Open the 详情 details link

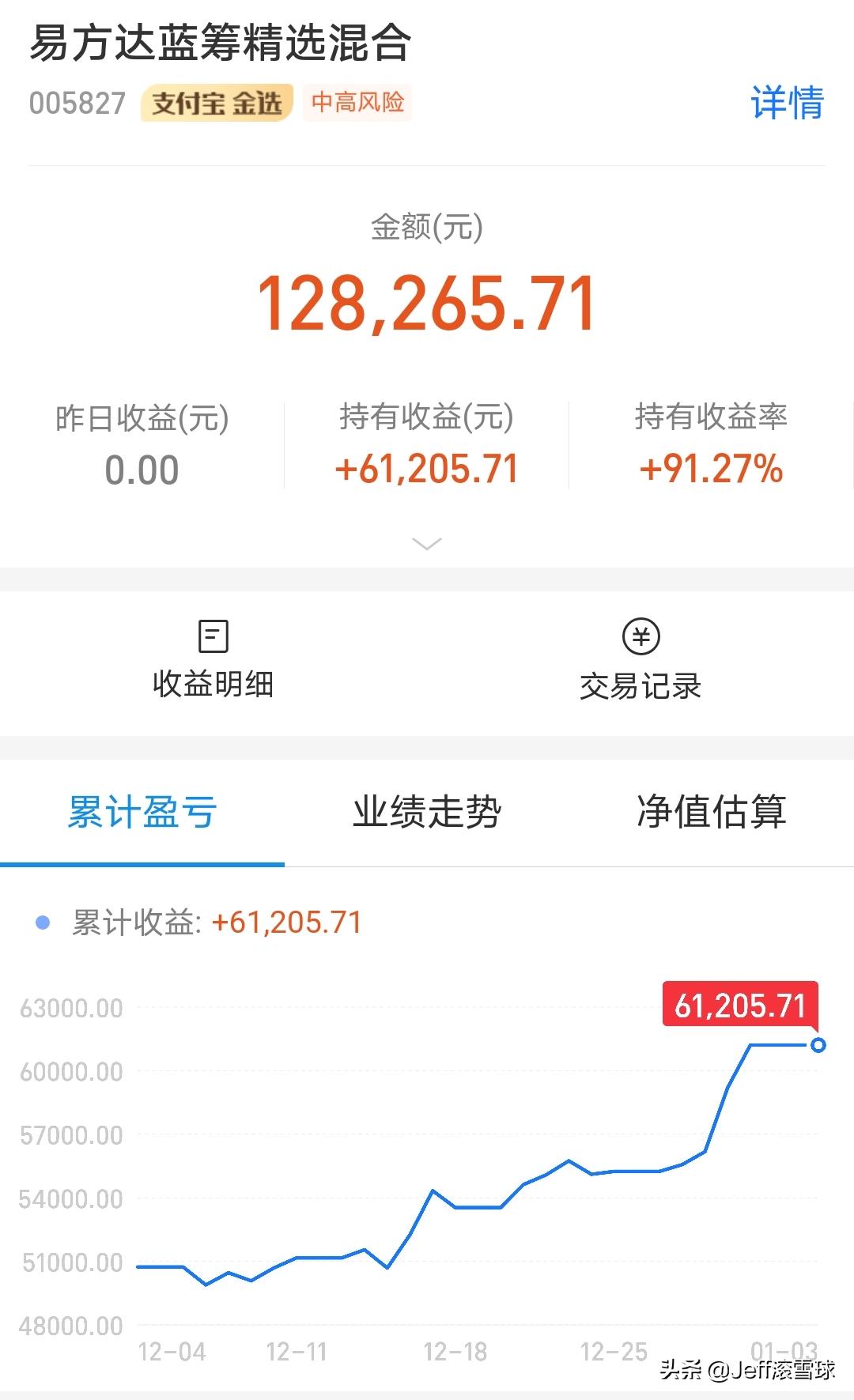pyautogui.click(x=787, y=104)
